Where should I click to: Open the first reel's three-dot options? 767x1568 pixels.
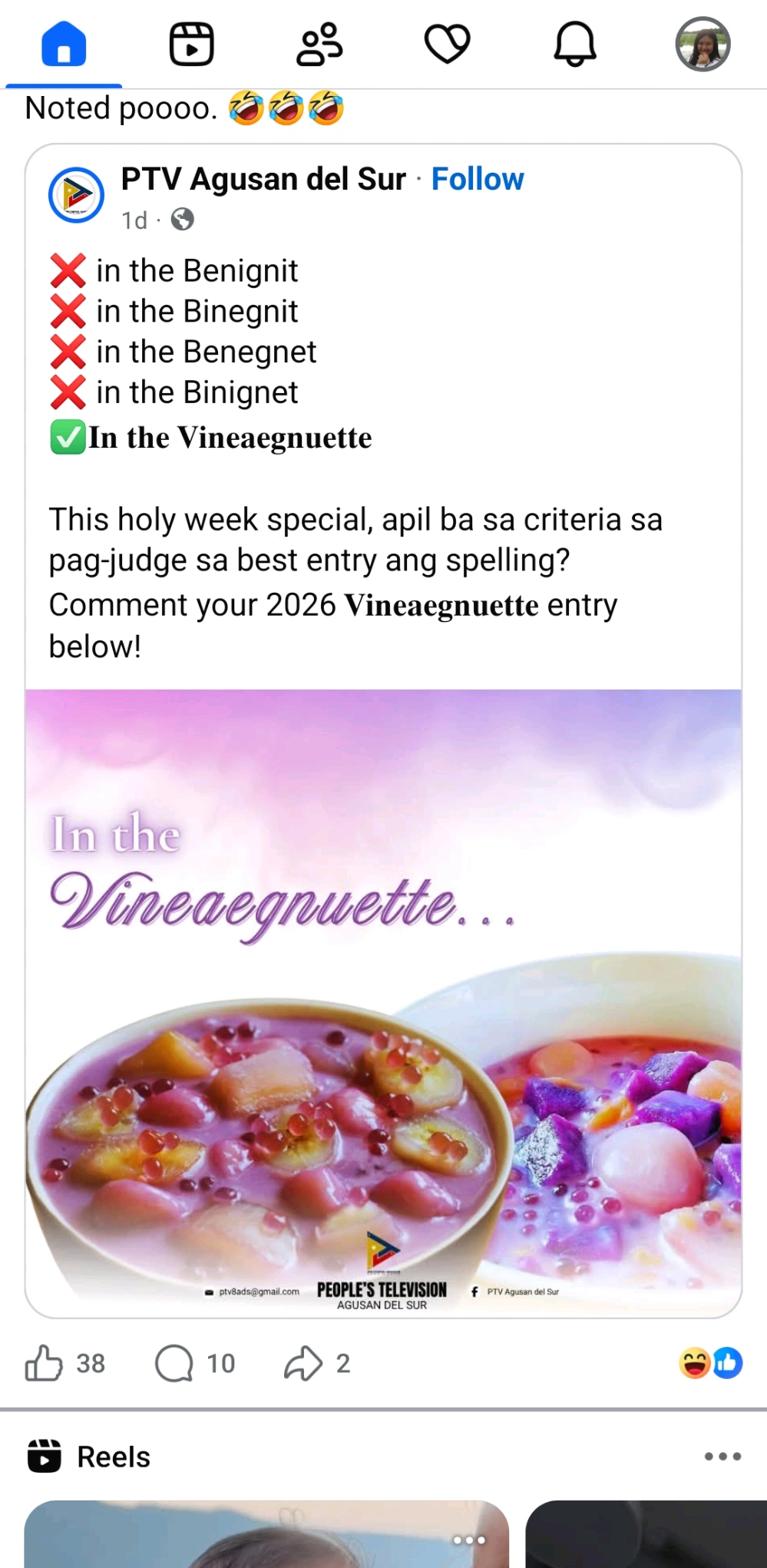pos(469,1540)
